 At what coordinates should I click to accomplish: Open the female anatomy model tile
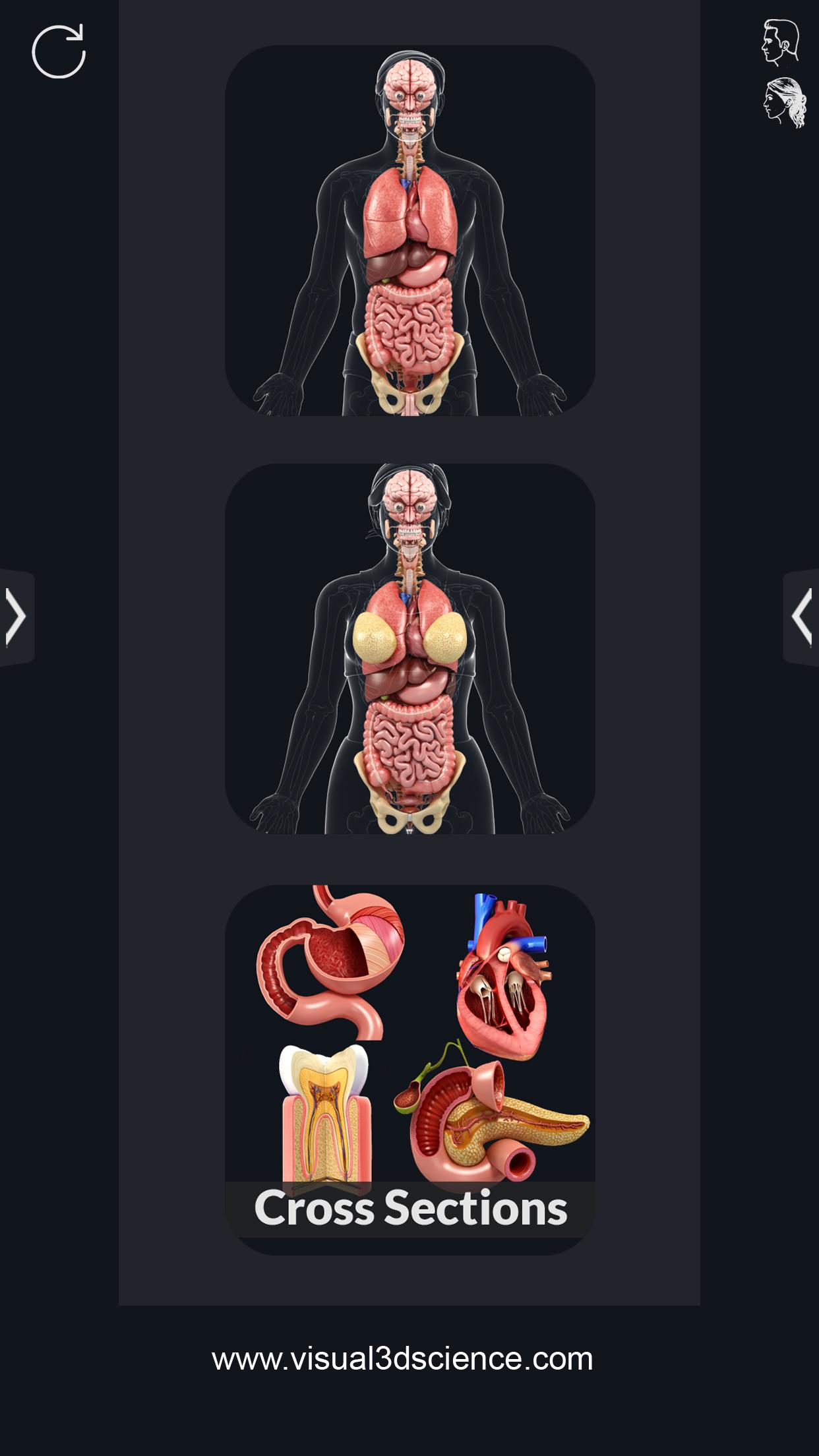tap(409, 649)
